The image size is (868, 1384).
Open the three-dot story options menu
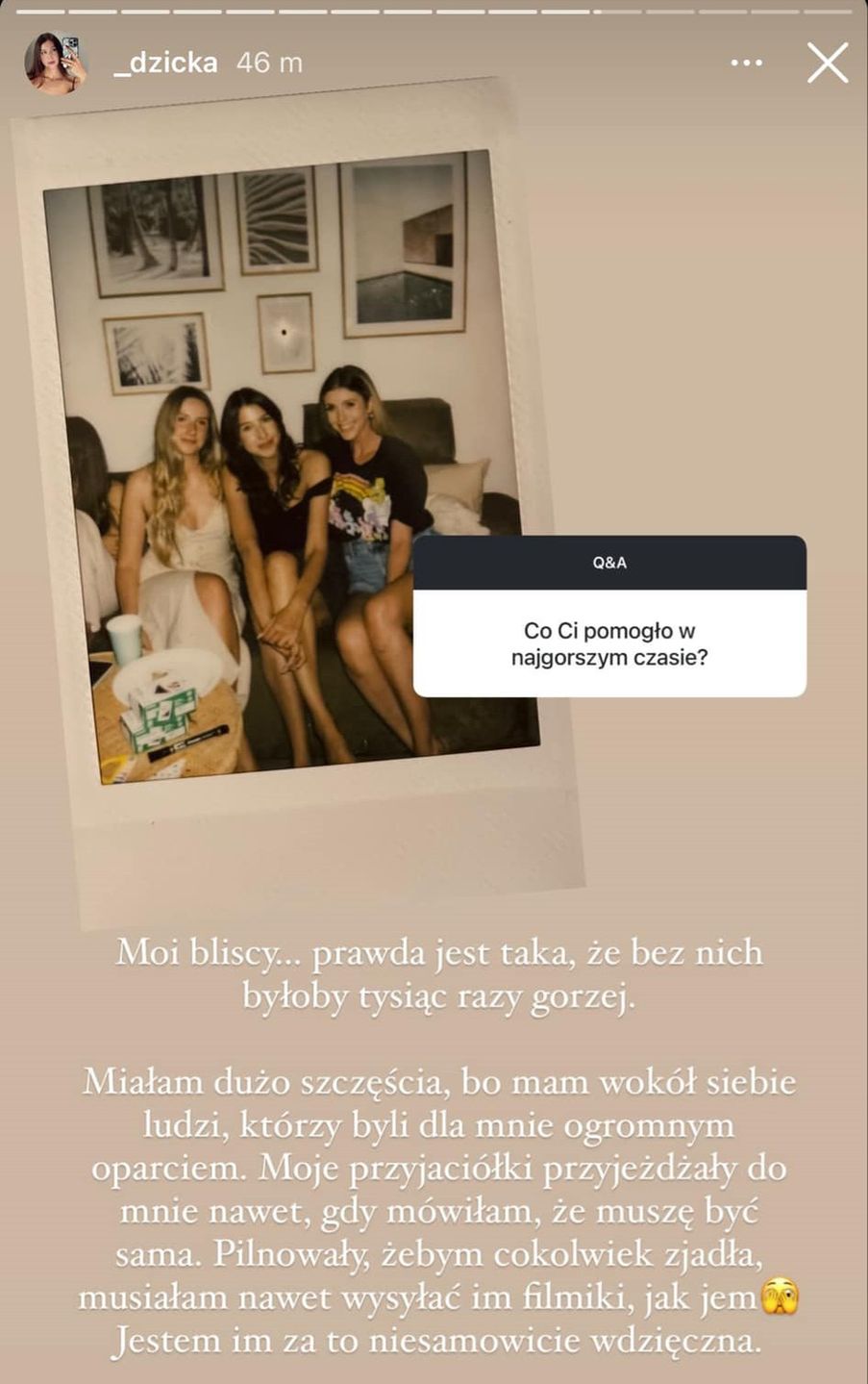[x=746, y=63]
